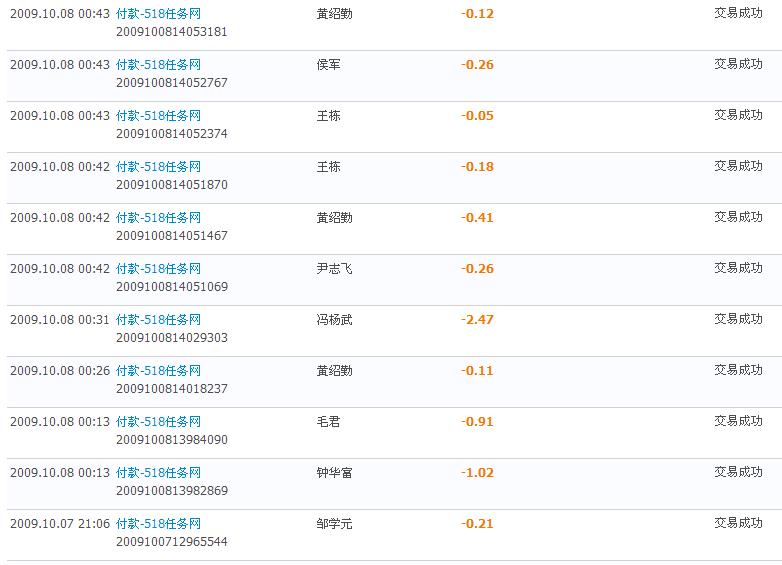The image size is (782, 565).
Task: Open payment link for 尹志飞
Action: (158, 269)
